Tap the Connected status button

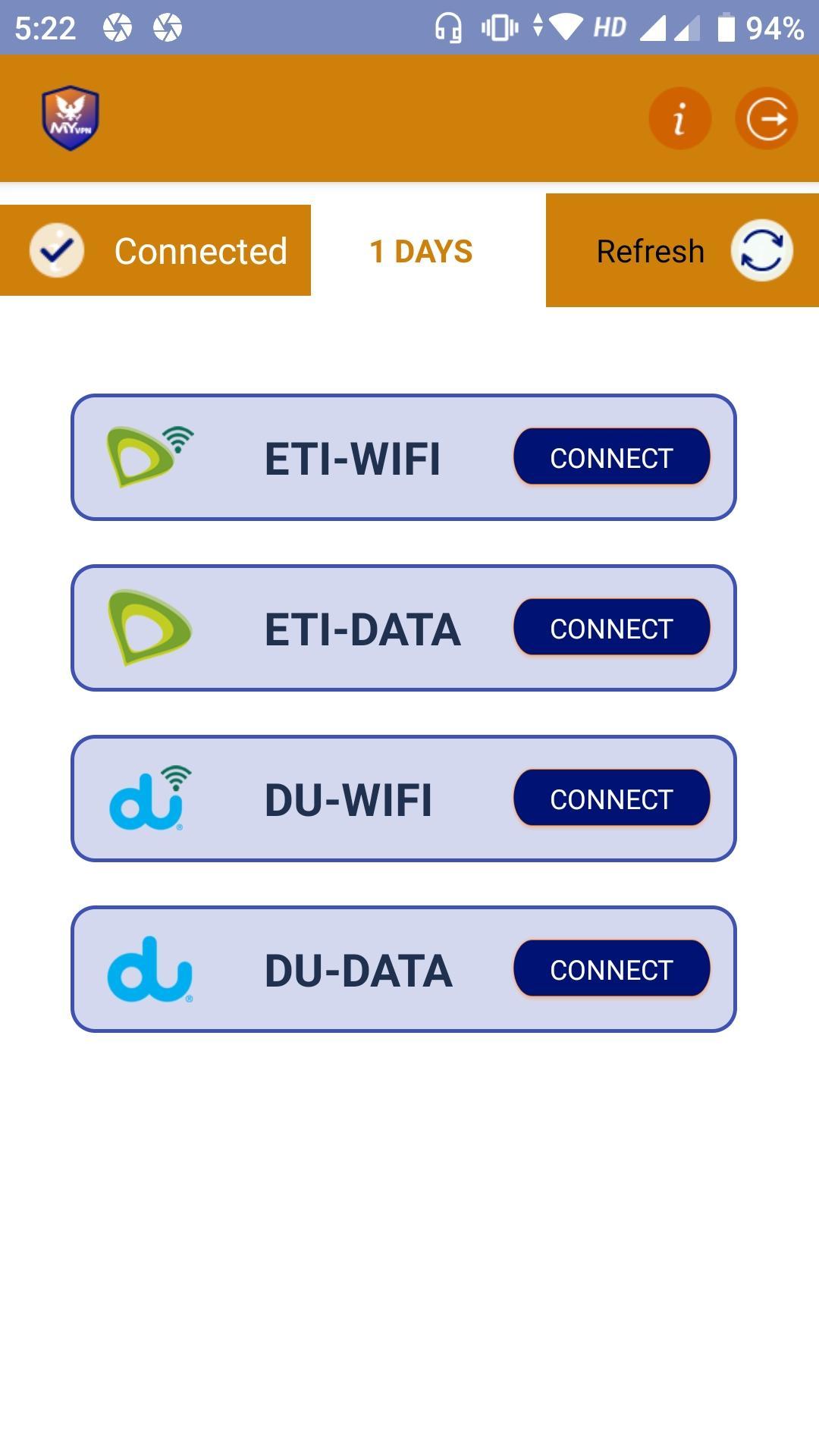pyautogui.click(x=155, y=250)
